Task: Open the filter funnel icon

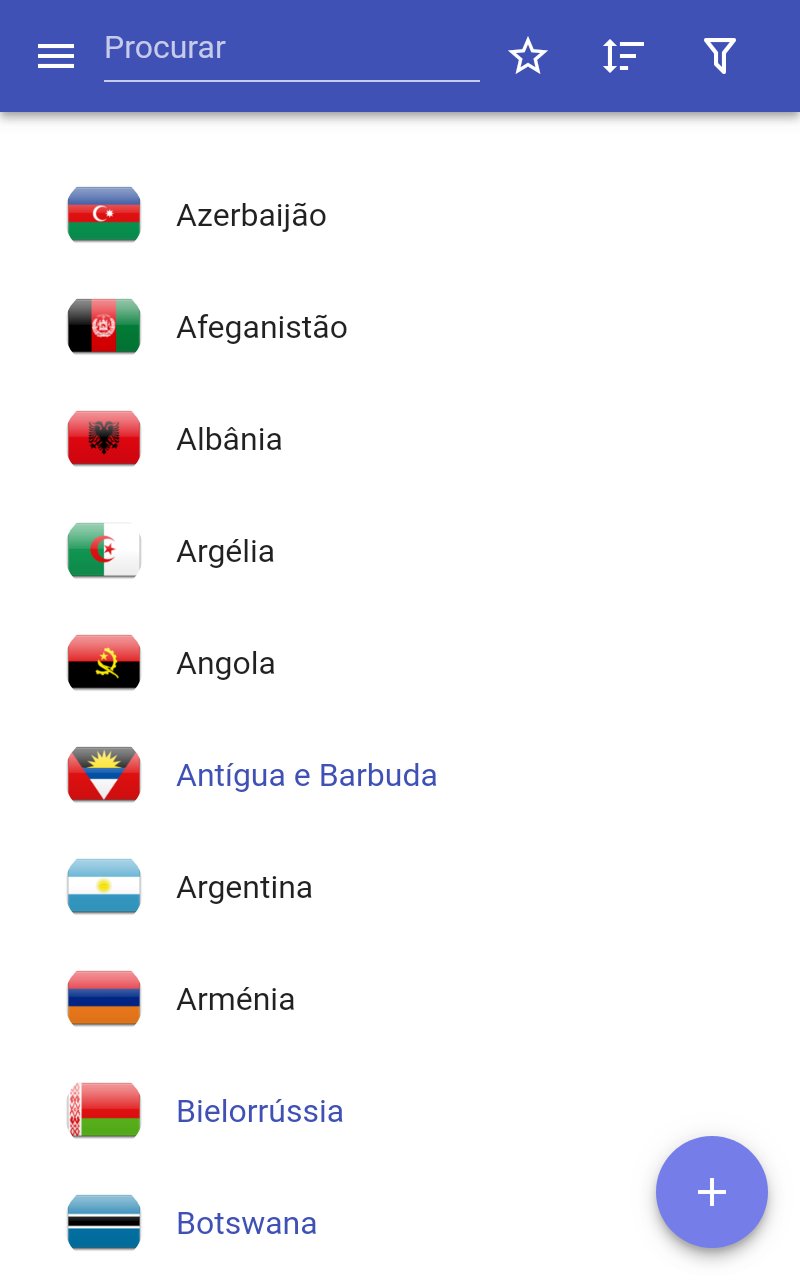Action: pyautogui.click(x=719, y=57)
